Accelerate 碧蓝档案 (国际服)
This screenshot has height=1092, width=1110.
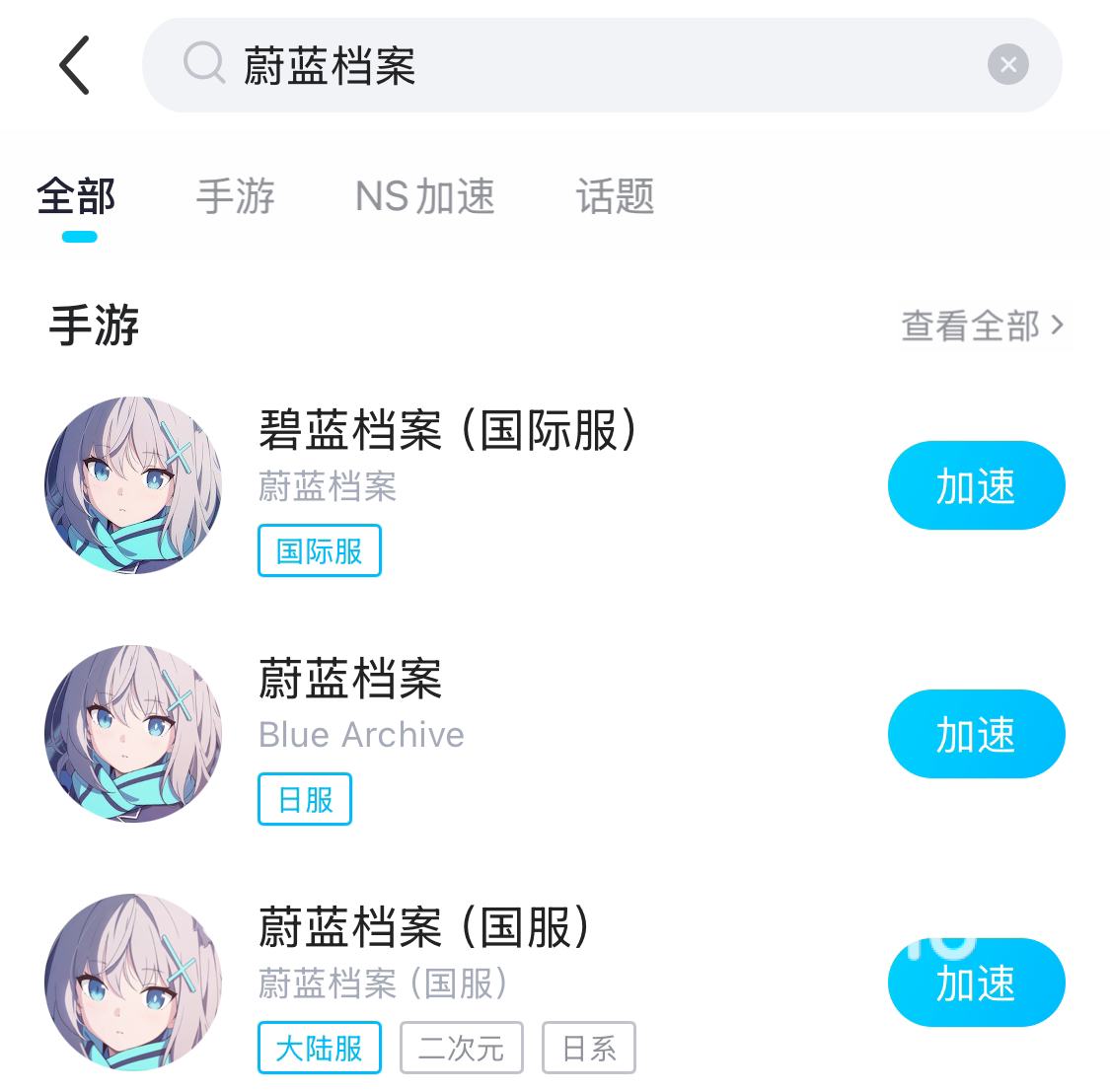click(x=976, y=485)
